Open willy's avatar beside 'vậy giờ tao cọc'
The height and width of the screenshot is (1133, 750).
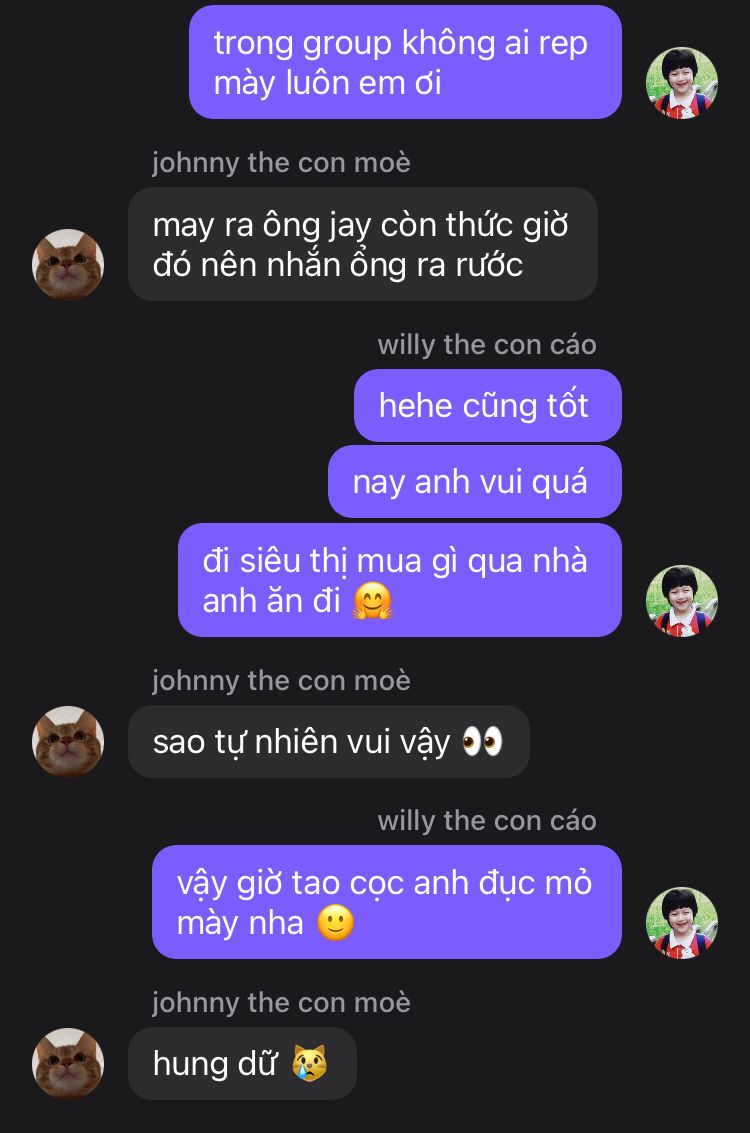tap(682, 923)
